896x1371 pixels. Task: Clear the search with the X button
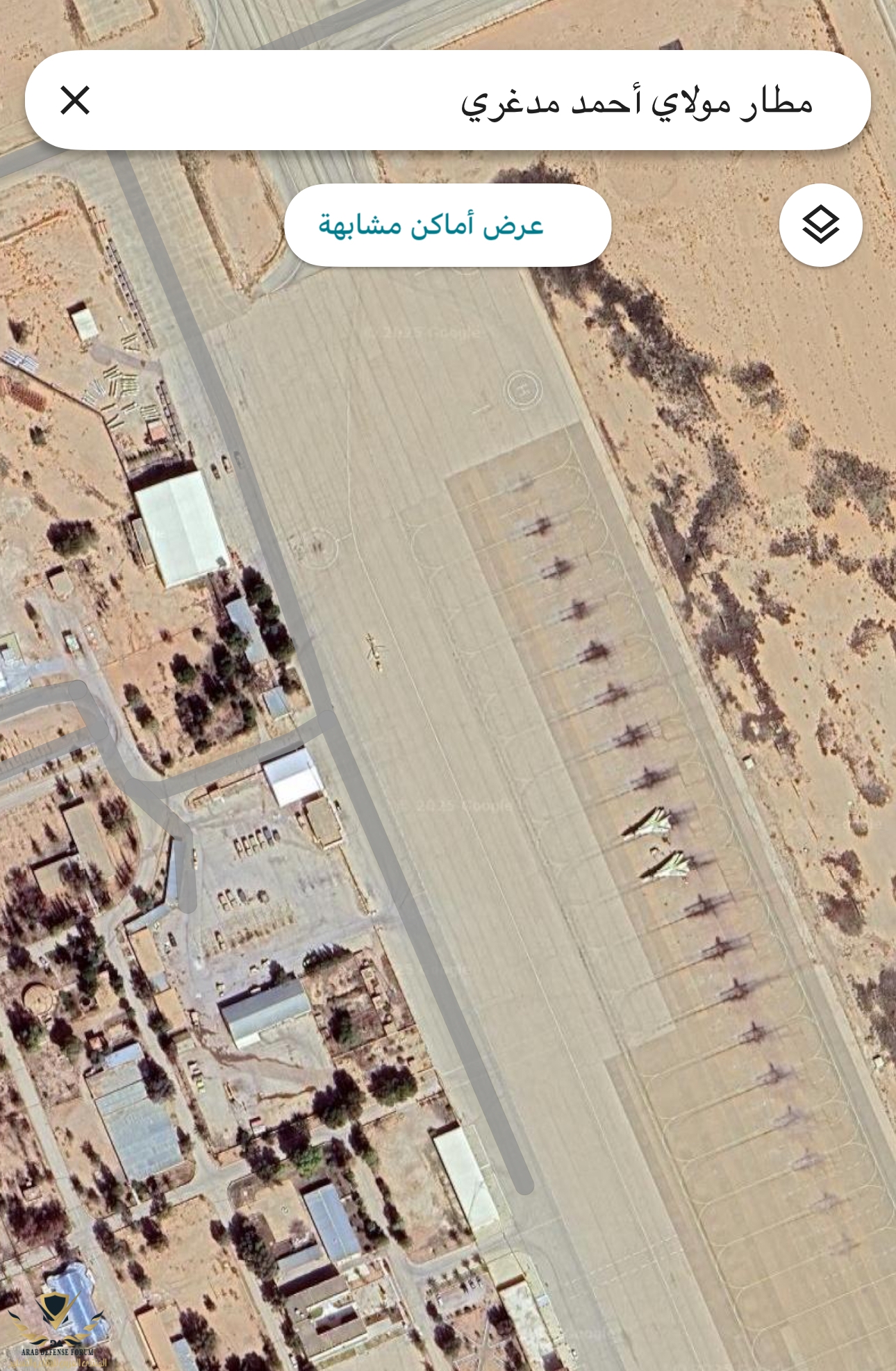(75, 100)
